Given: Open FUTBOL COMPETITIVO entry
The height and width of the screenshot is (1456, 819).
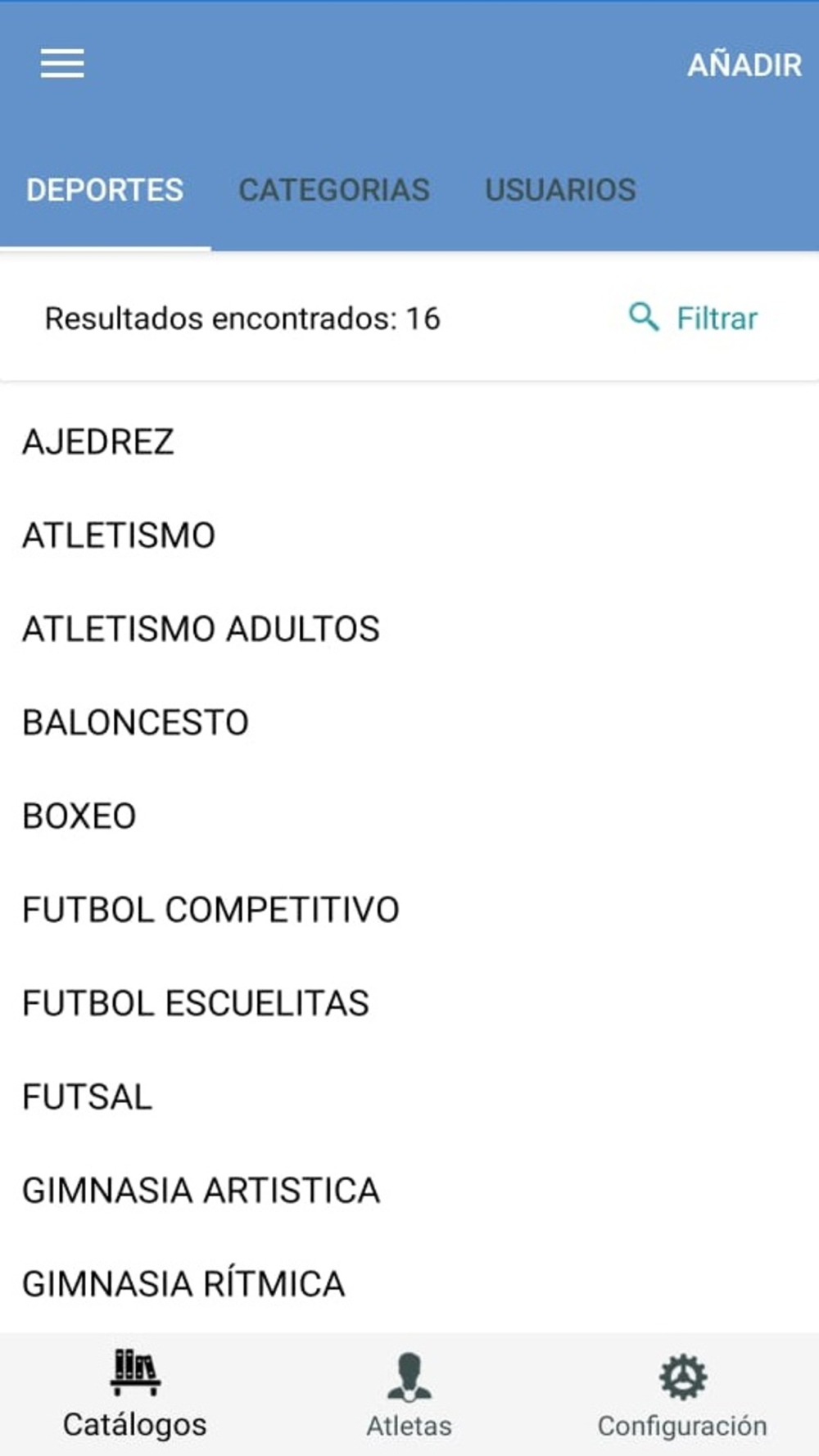Looking at the screenshot, I should [409, 910].
